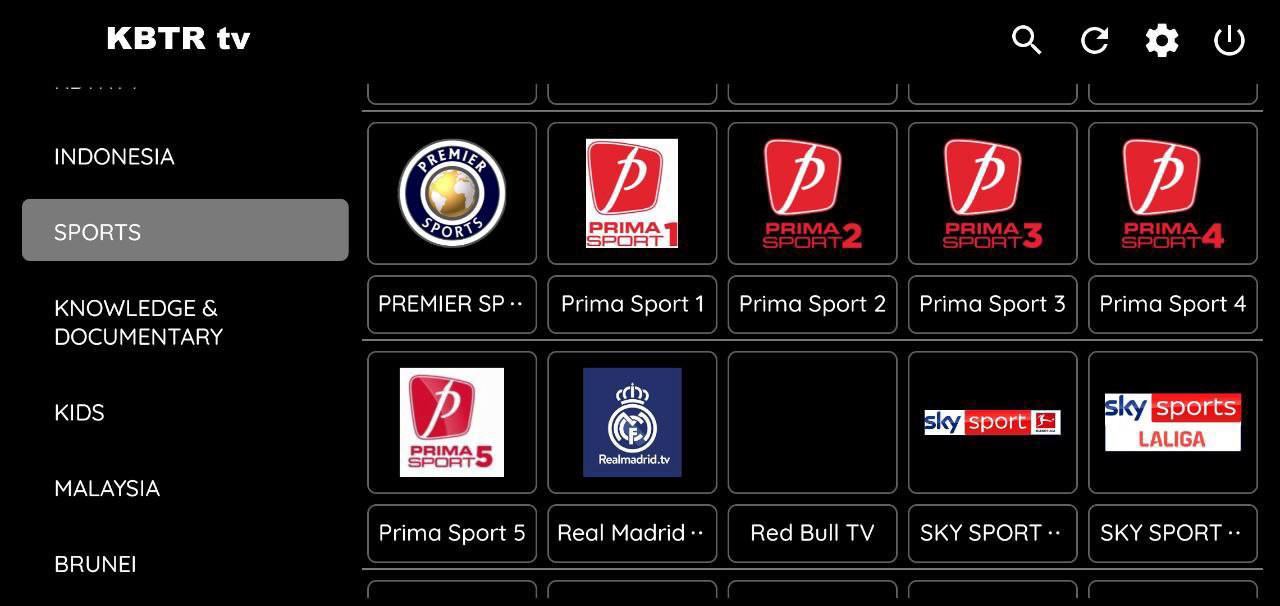Open the Realmadrid.tv channel tile
This screenshot has width=1280, height=606.
[632, 422]
